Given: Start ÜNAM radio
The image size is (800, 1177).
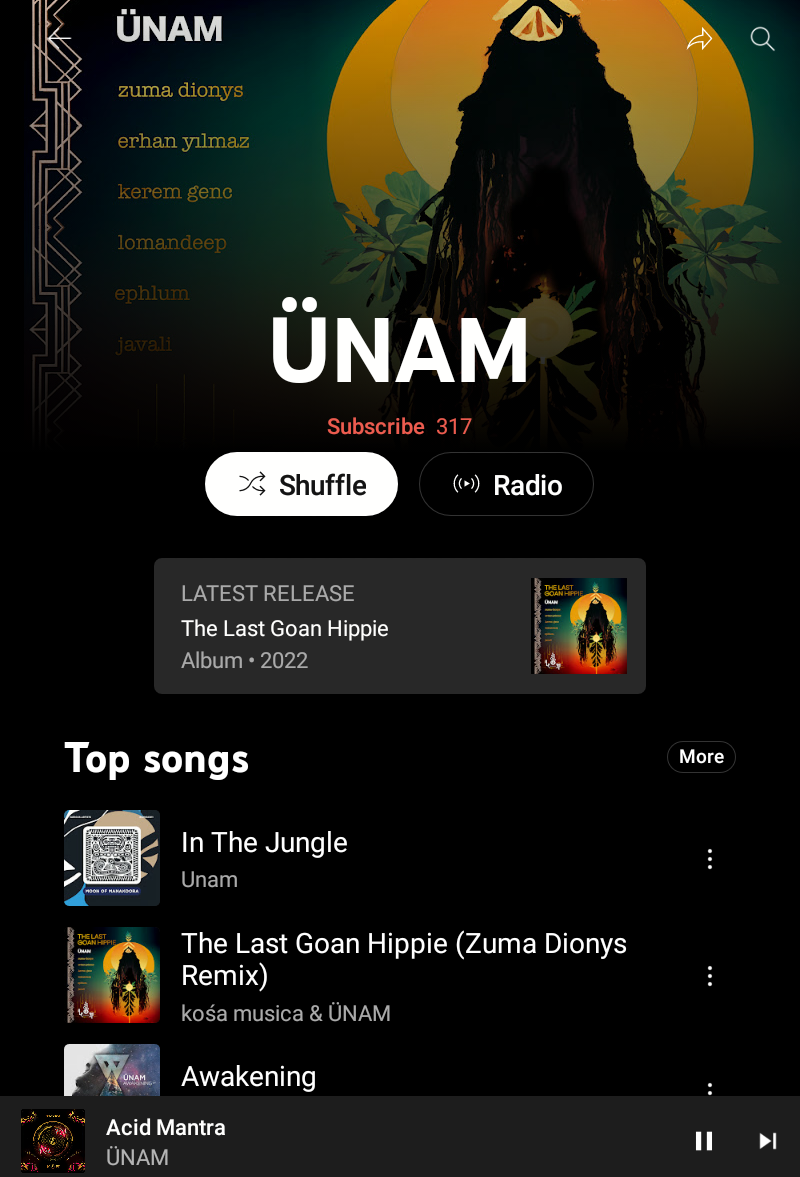Looking at the screenshot, I should (x=506, y=485).
